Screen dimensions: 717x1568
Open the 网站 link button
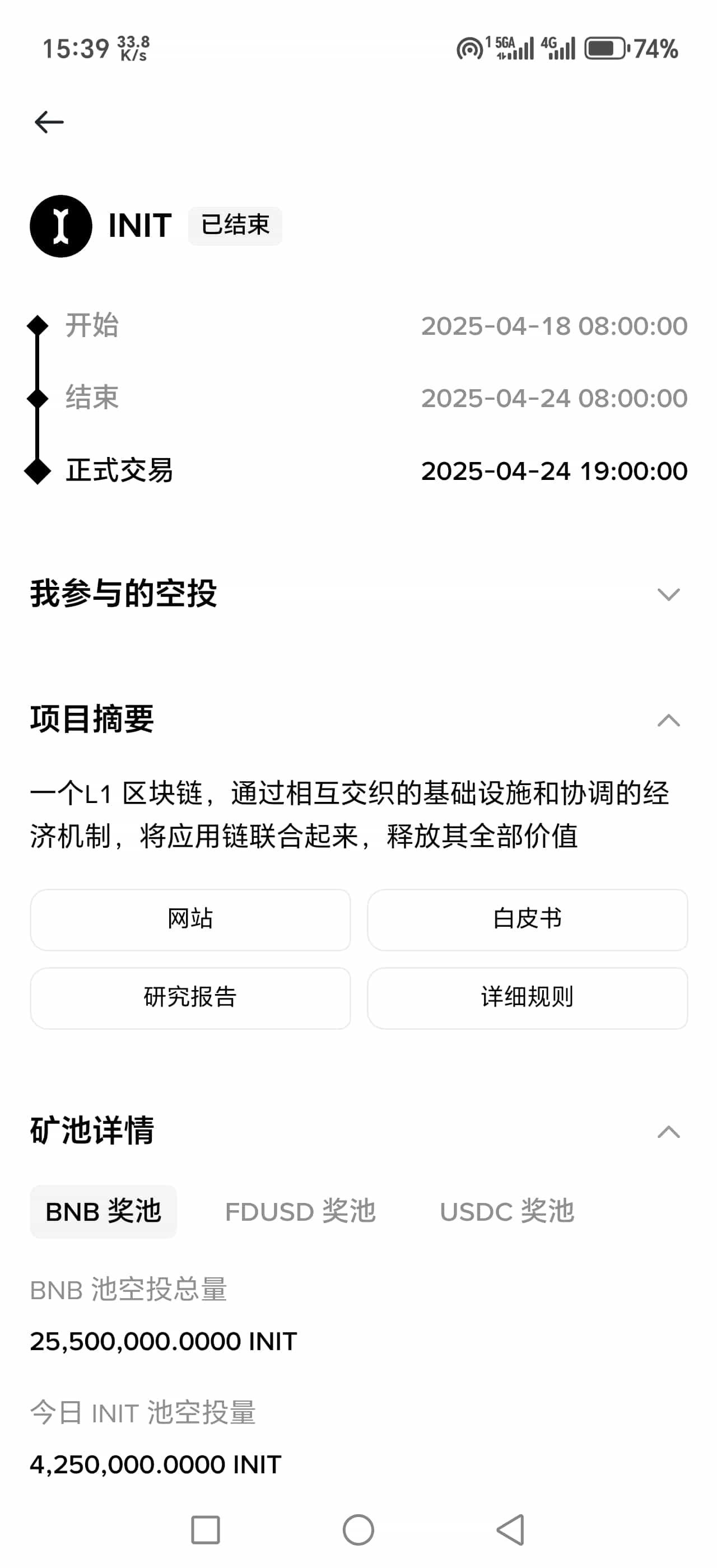point(190,919)
